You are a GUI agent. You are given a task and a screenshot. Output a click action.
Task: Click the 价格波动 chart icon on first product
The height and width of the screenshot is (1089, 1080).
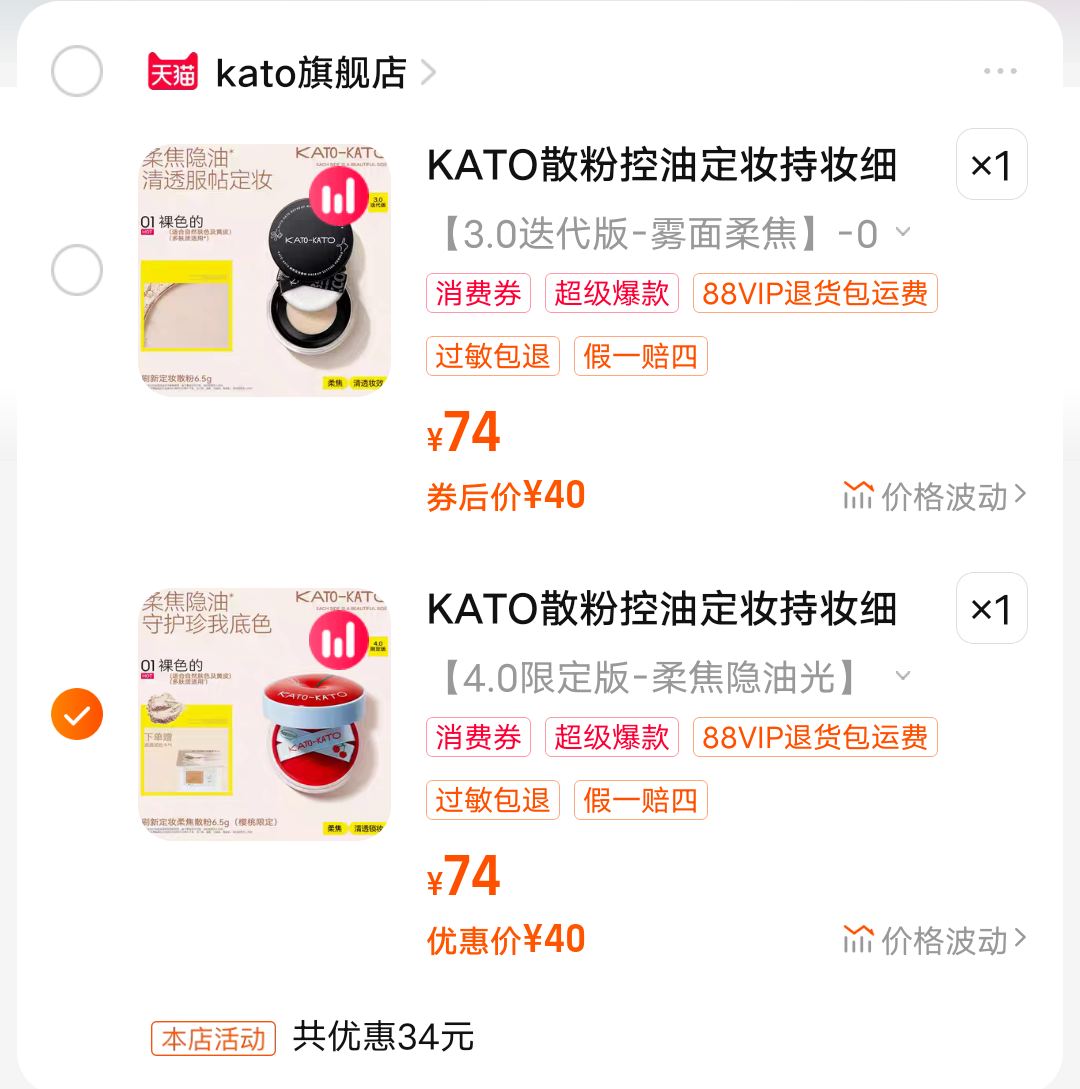coord(858,494)
